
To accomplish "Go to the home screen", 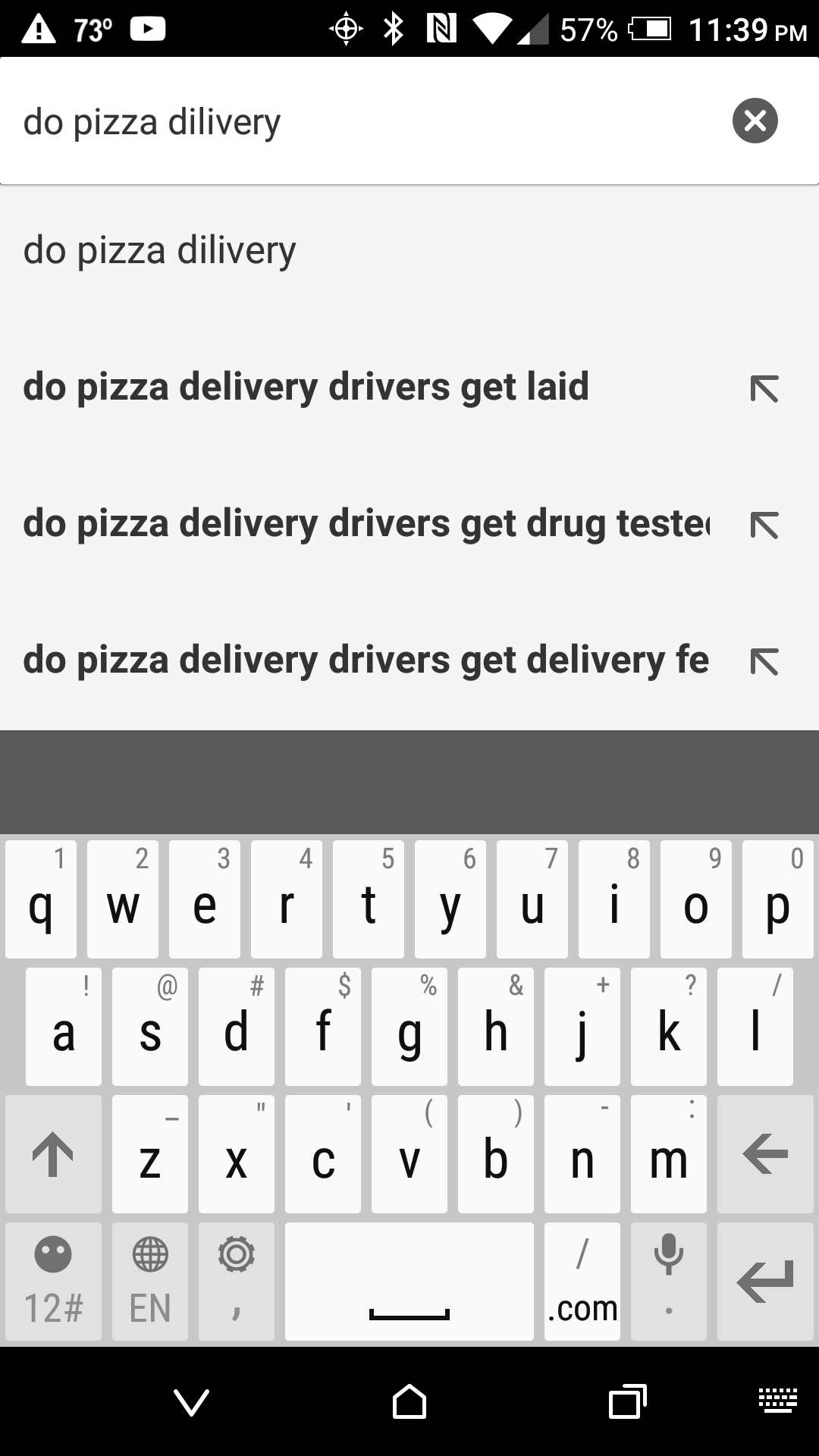I will tap(409, 1402).
